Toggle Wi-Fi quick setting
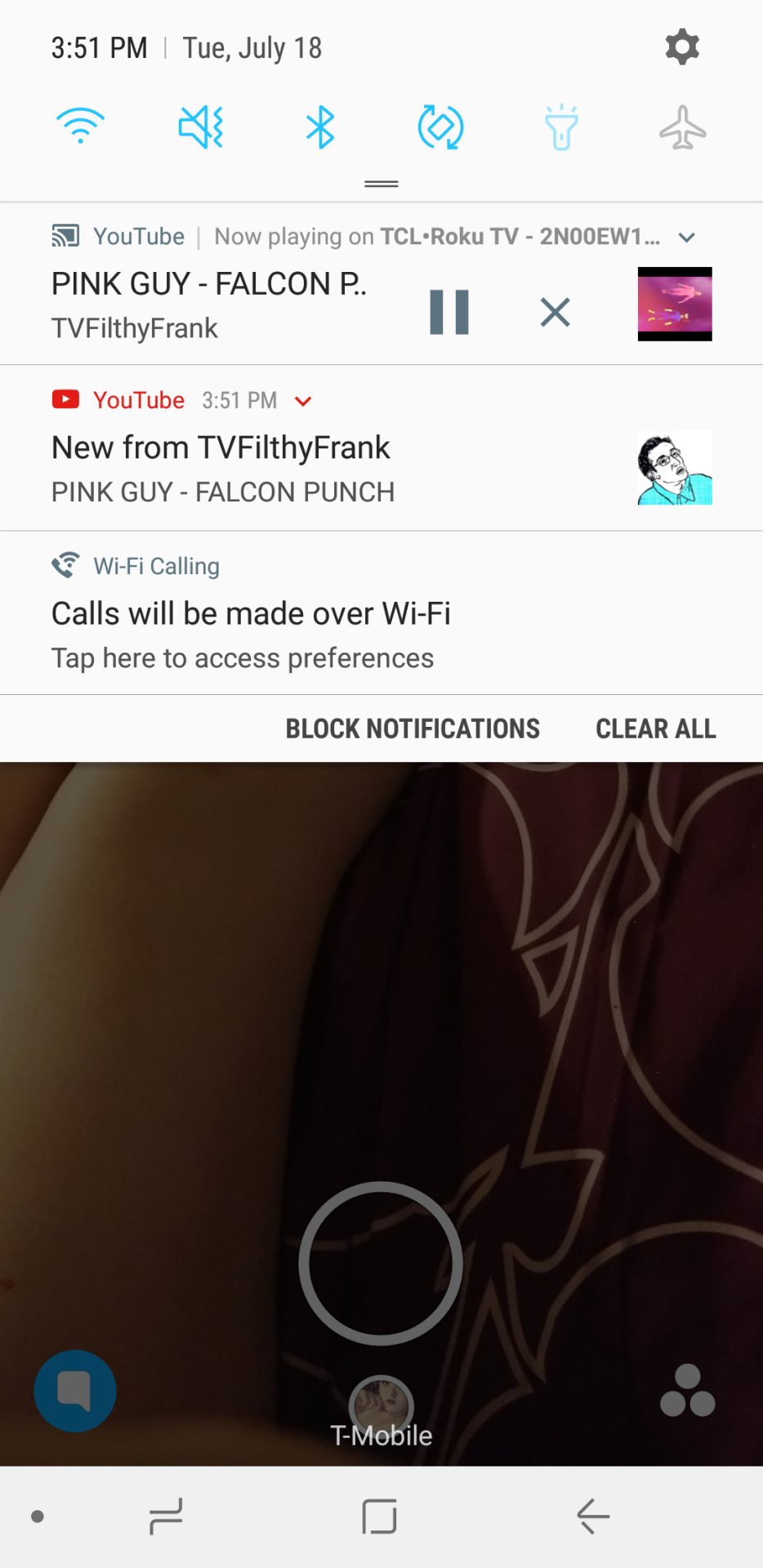The image size is (763, 1568). [80, 127]
